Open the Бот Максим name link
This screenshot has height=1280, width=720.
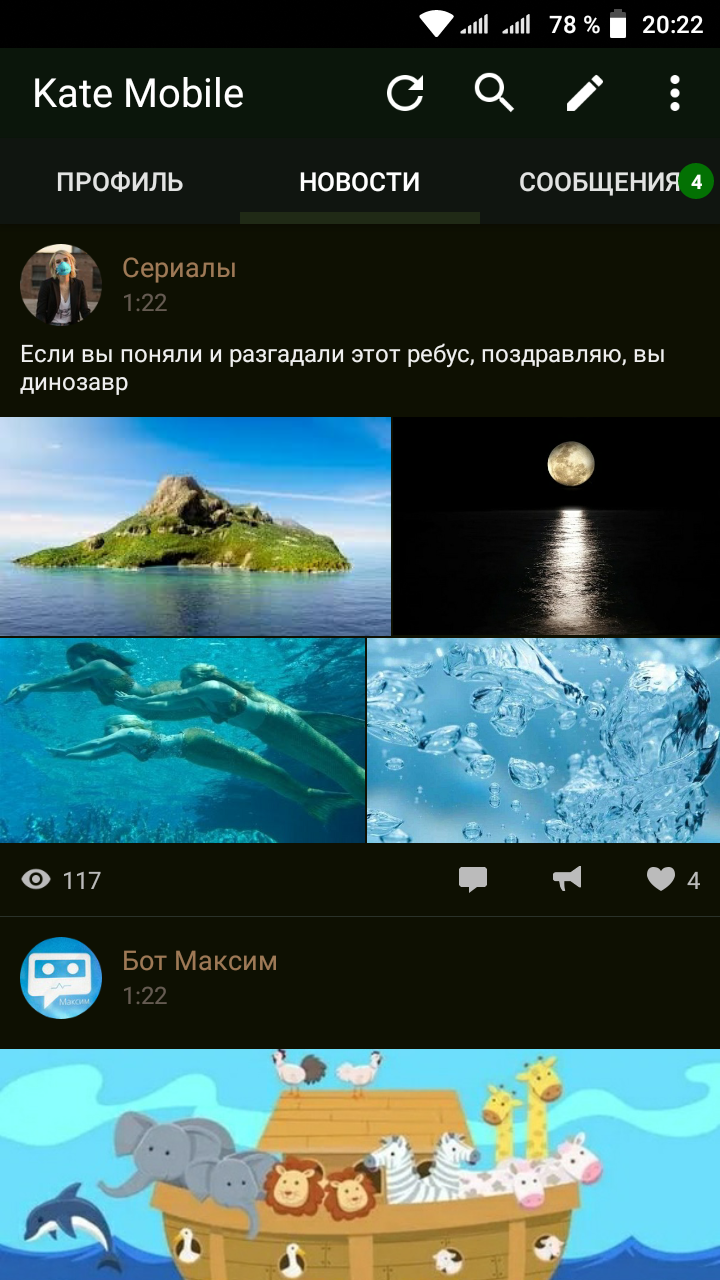tap(200, 961)
